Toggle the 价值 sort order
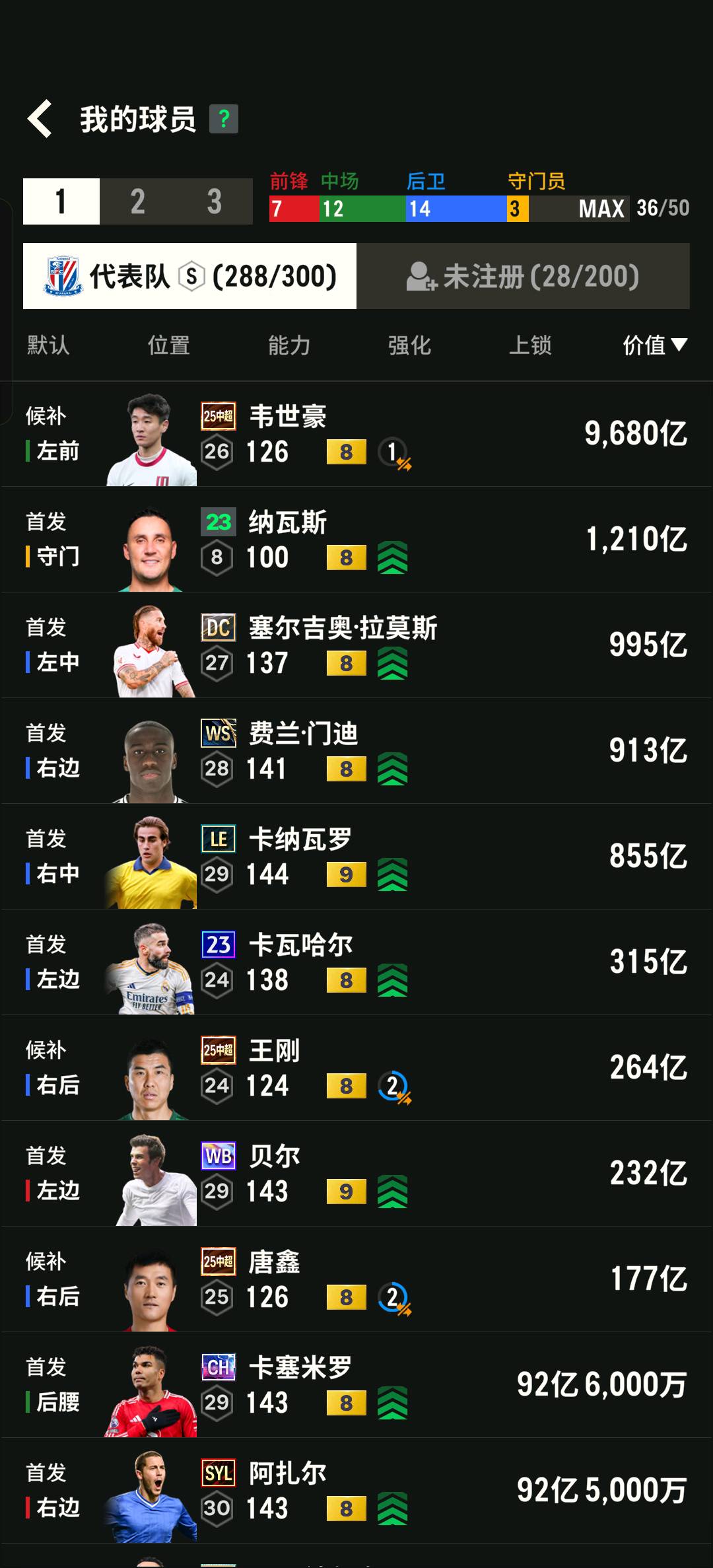The image size is (713, 1568). coord(654,345)
